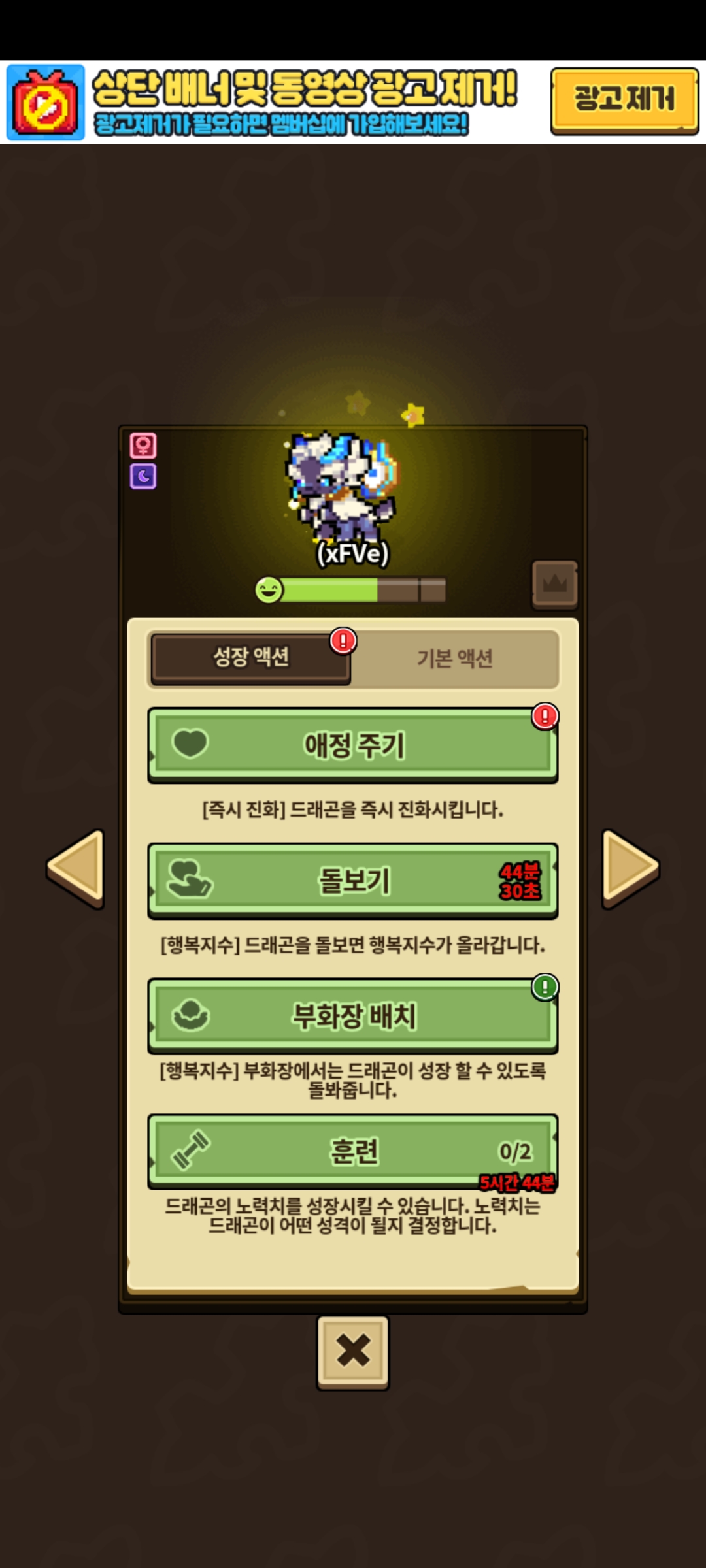
Task: Close the dragon action panel
Action: 353,1351
